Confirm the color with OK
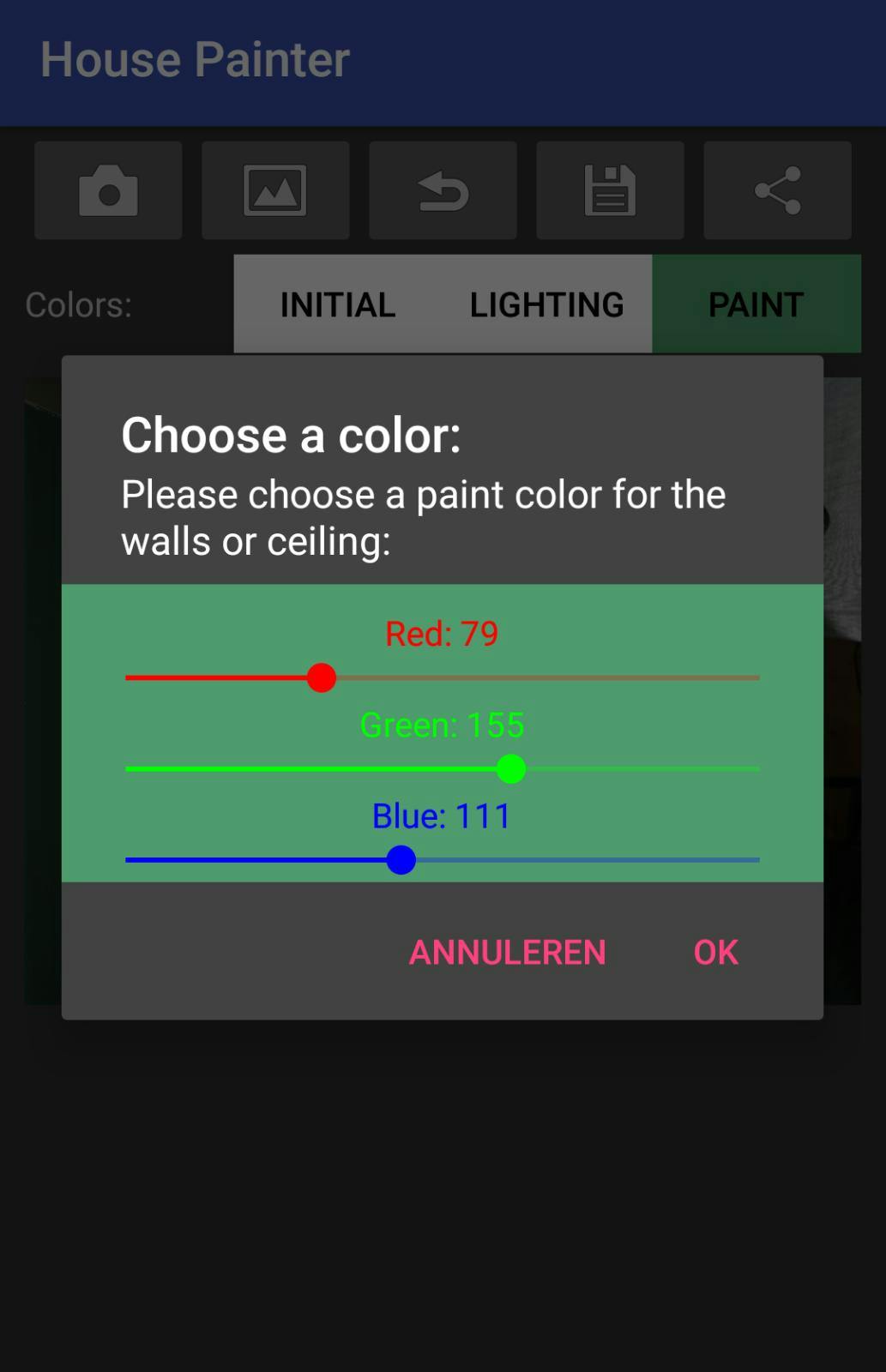 pyautogui.click(x=715, y=952)
